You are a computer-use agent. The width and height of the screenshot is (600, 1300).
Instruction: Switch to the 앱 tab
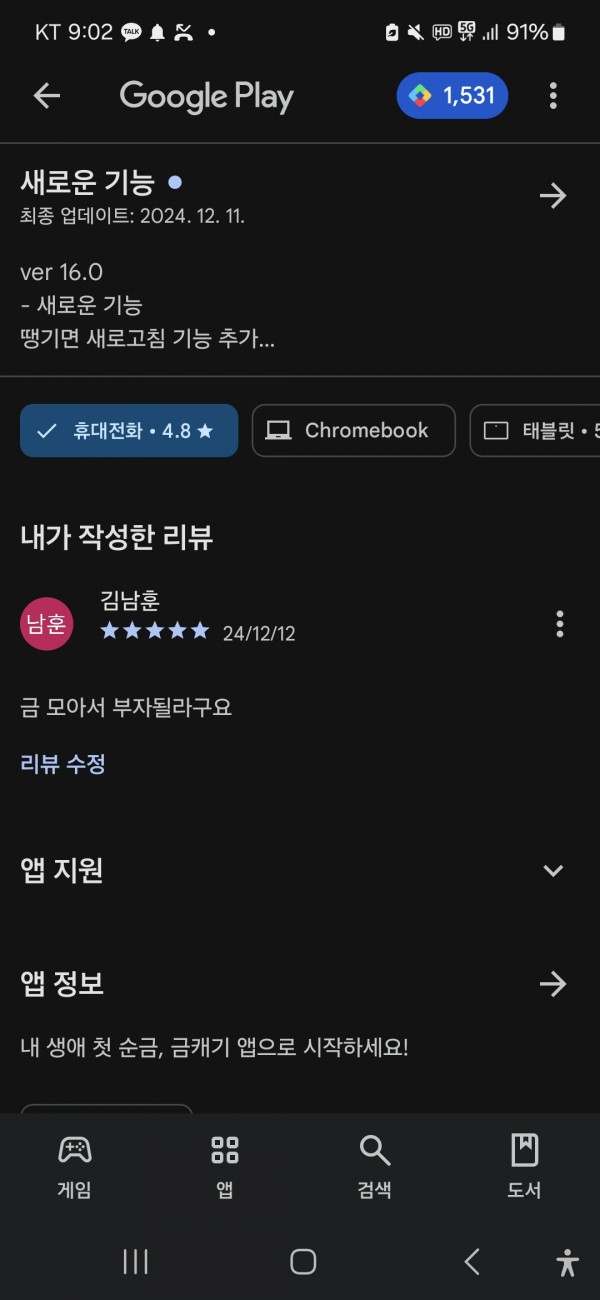225,1167
